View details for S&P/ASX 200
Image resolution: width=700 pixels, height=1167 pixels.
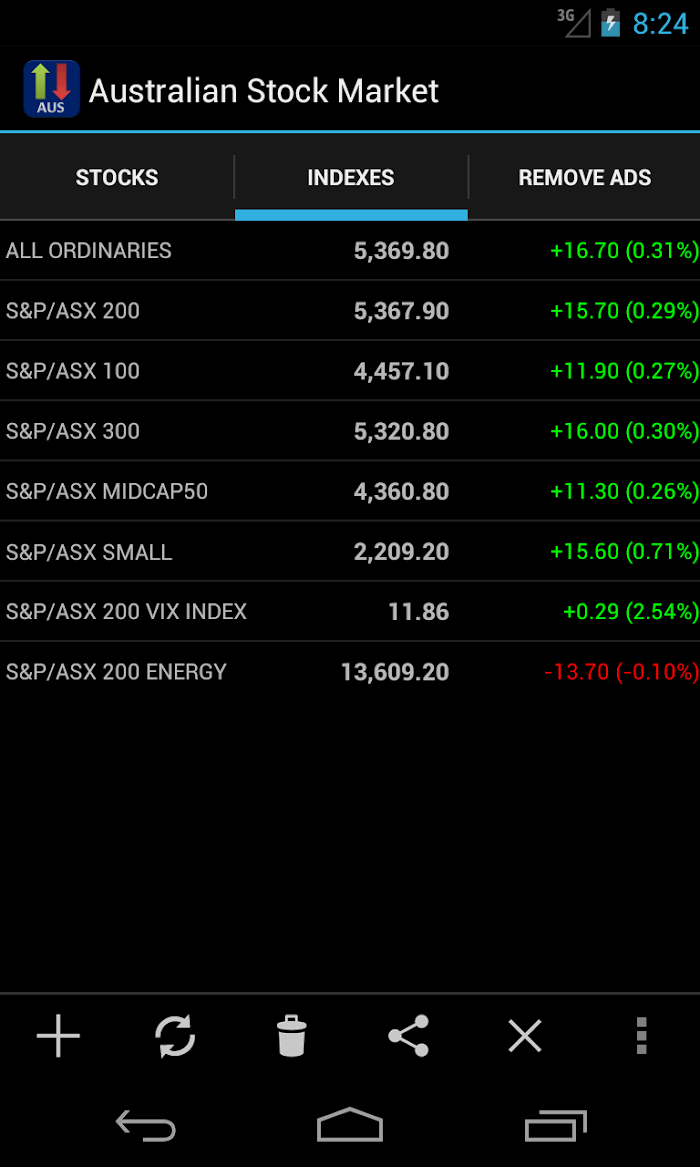click(x=350, y=311)
